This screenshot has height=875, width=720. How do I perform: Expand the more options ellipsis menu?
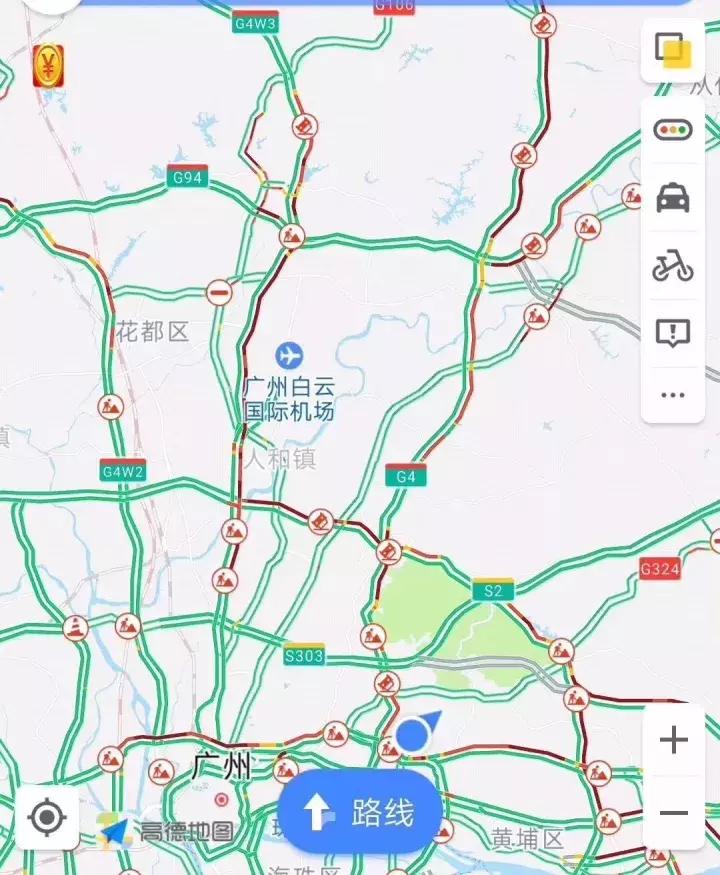tap(672, 394)
